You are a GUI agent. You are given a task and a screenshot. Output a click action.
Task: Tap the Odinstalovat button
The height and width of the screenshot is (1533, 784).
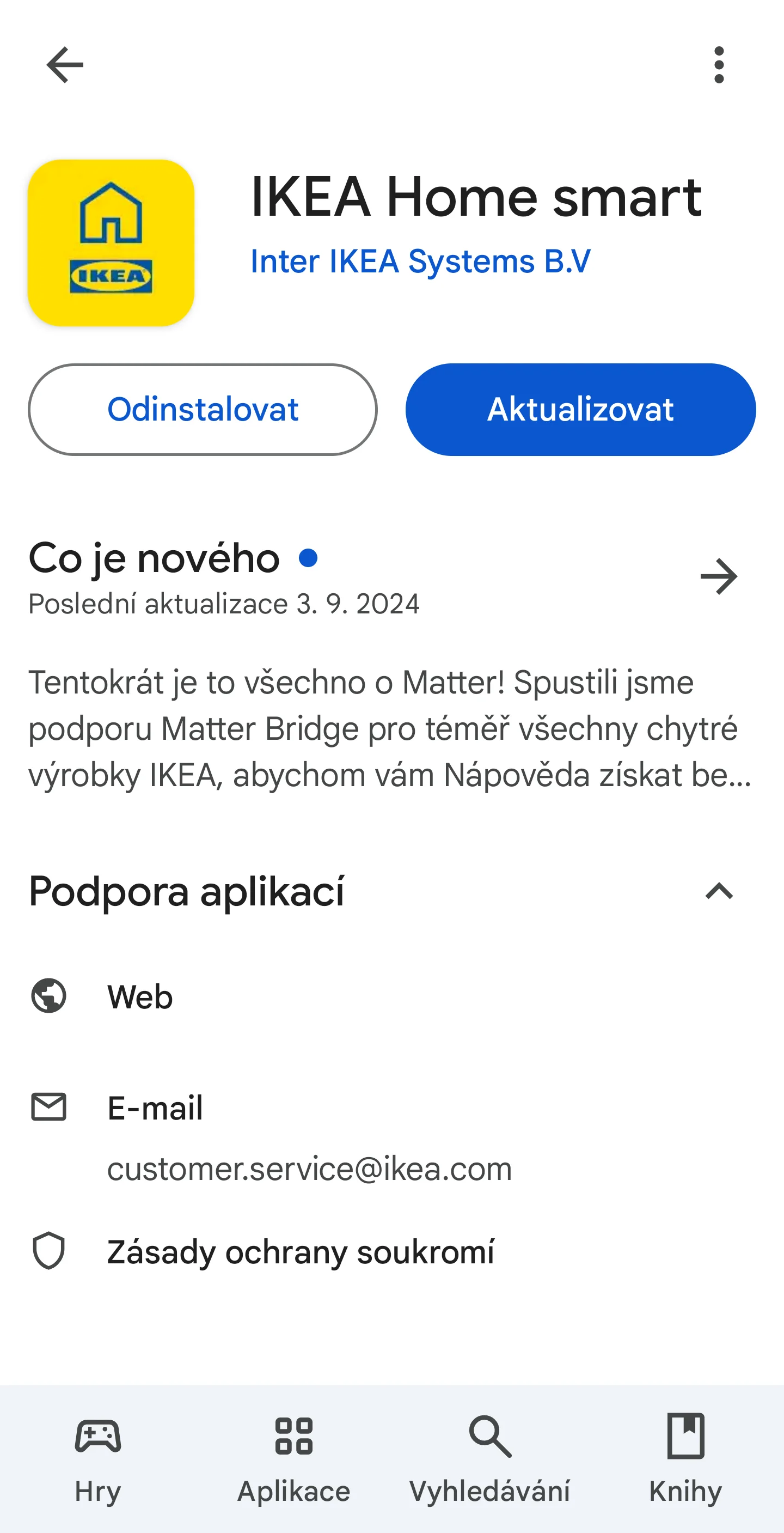coord(203,410)
